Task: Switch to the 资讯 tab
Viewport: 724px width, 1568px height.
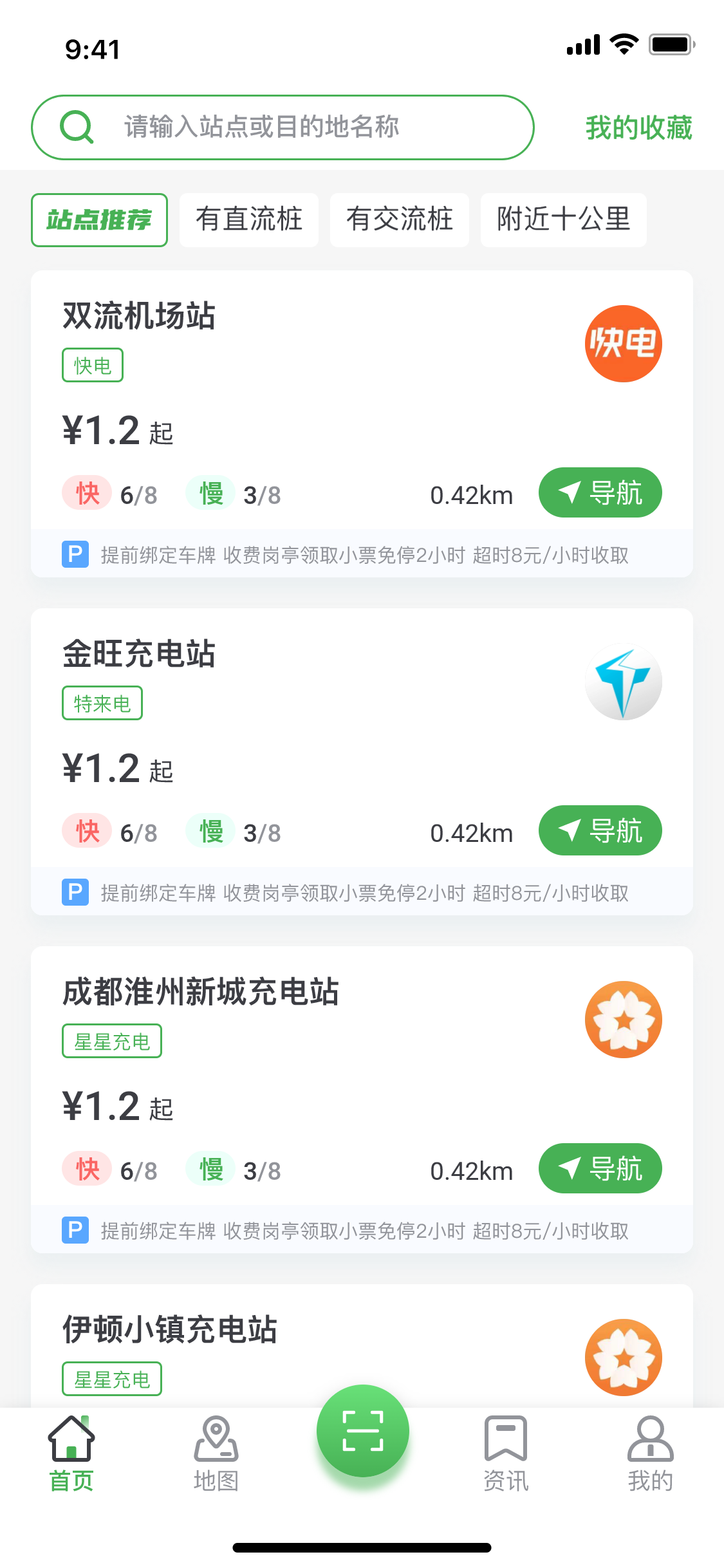Action: pyautogui.click(x=506, y=1454)
